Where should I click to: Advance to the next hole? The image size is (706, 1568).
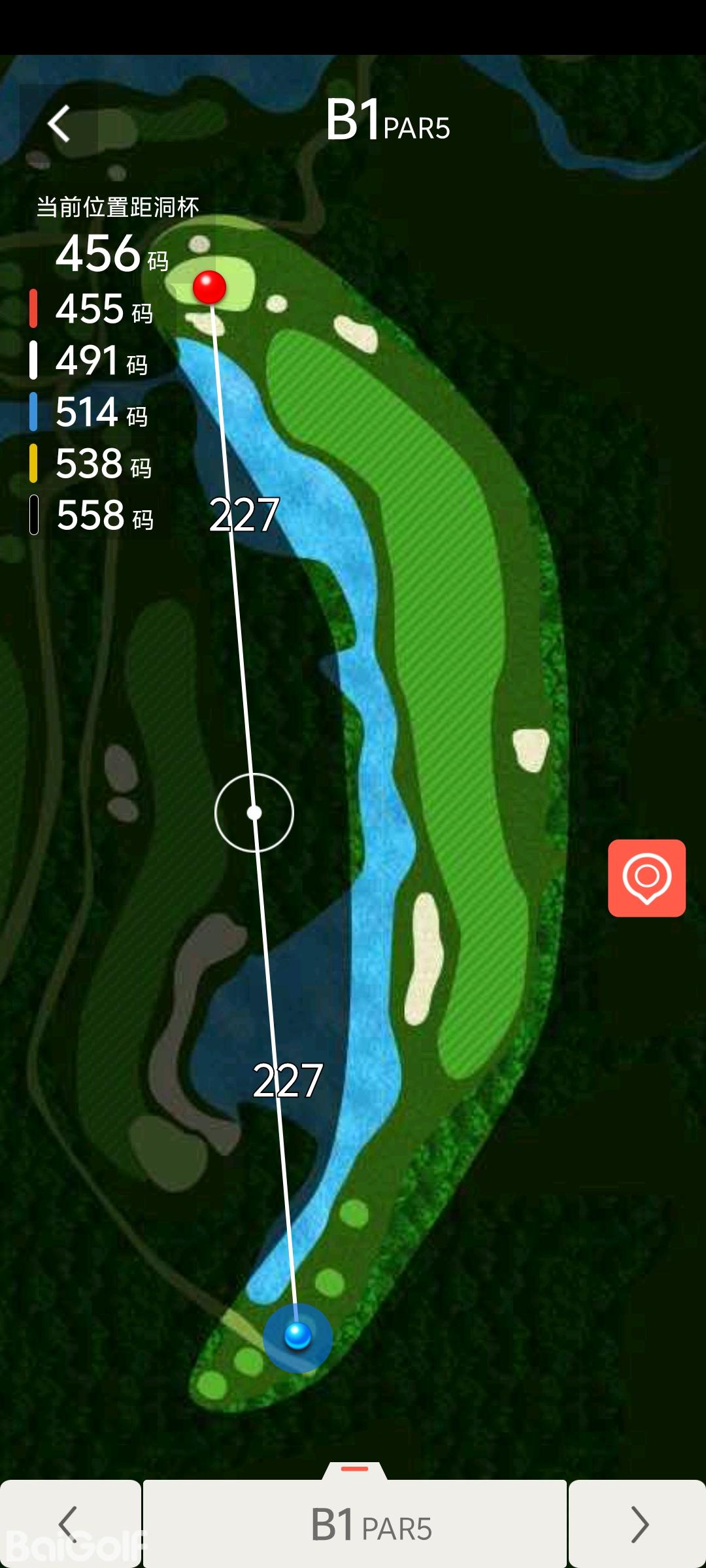coord(637,1524)
